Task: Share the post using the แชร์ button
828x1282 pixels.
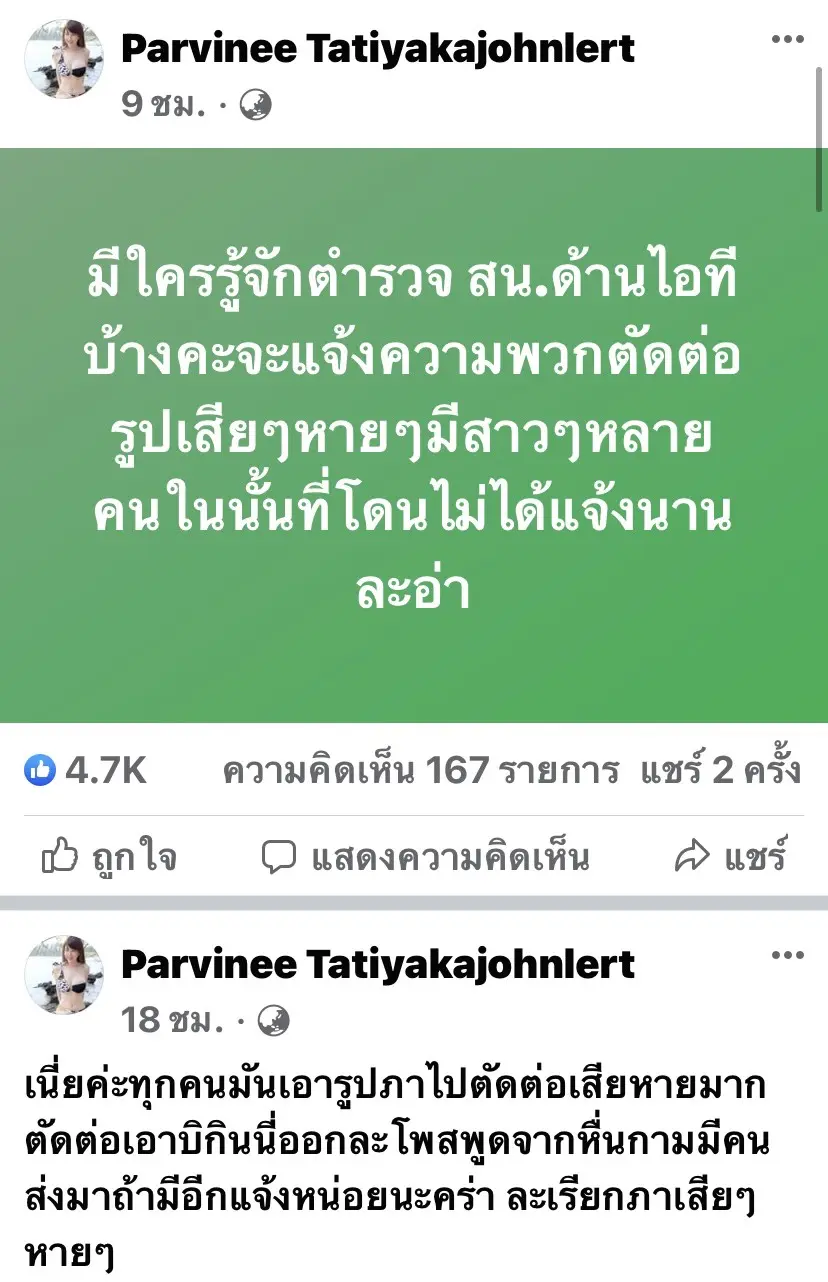Action: pyautogui.click(x=731, y=857)
